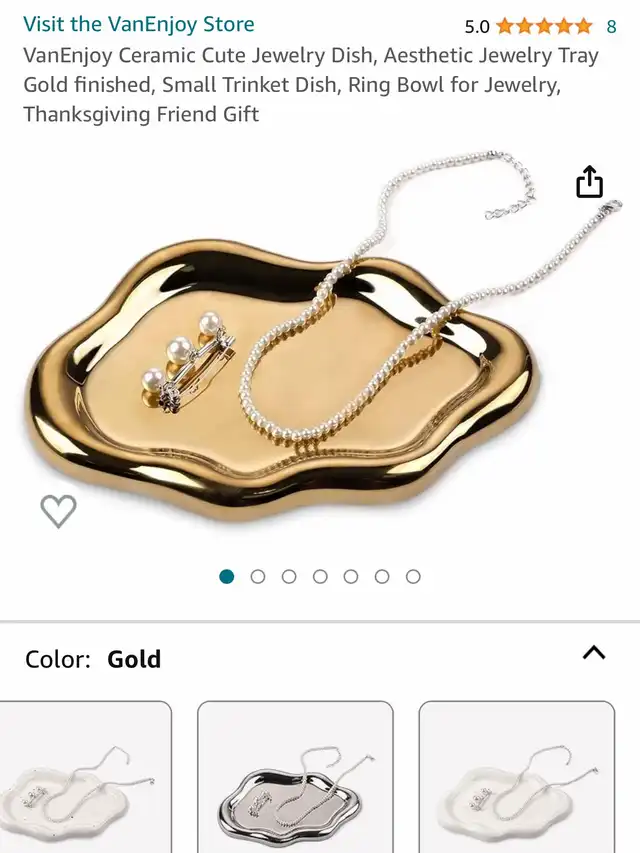Jump to the second product image dot
The width and height of the screenshot is (640, 853).
[258, 577]
